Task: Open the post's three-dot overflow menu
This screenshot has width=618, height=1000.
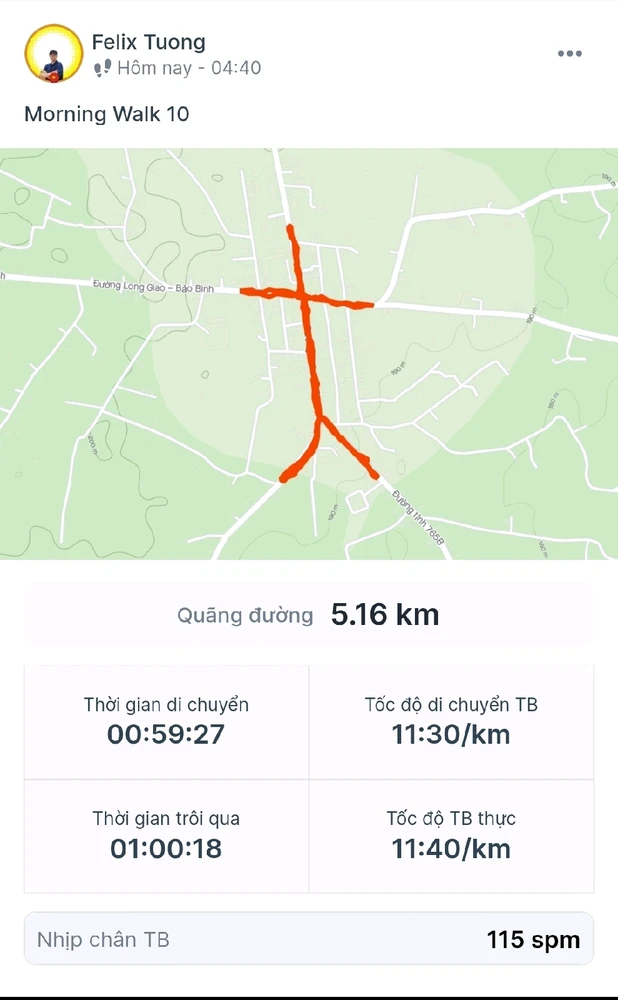Action: pyautogui.click(x=570, y=54)
